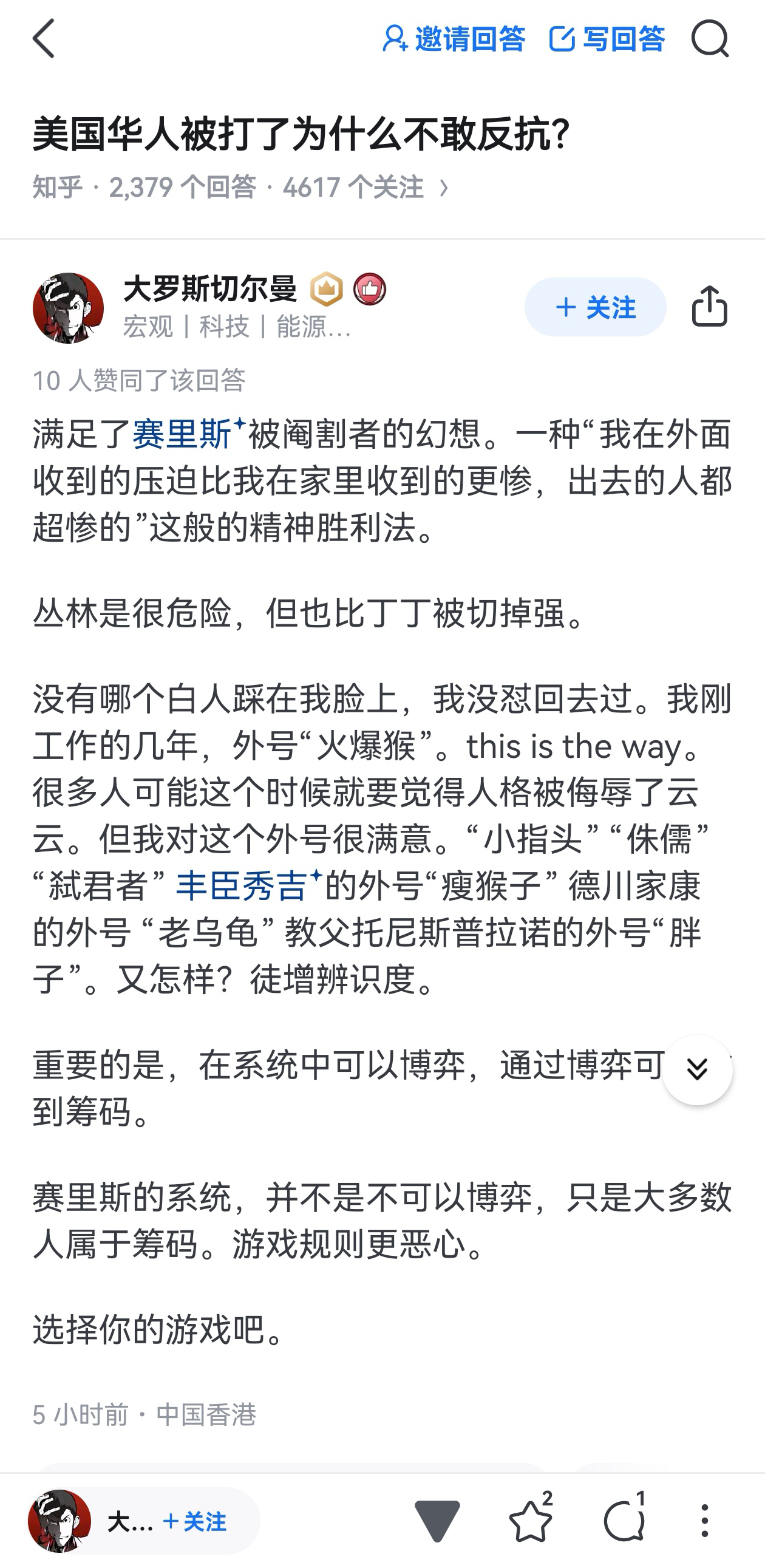Tap the floating double-chevron down button
Viewport: 765px width, 1568px height.
tap(697, 1069)
